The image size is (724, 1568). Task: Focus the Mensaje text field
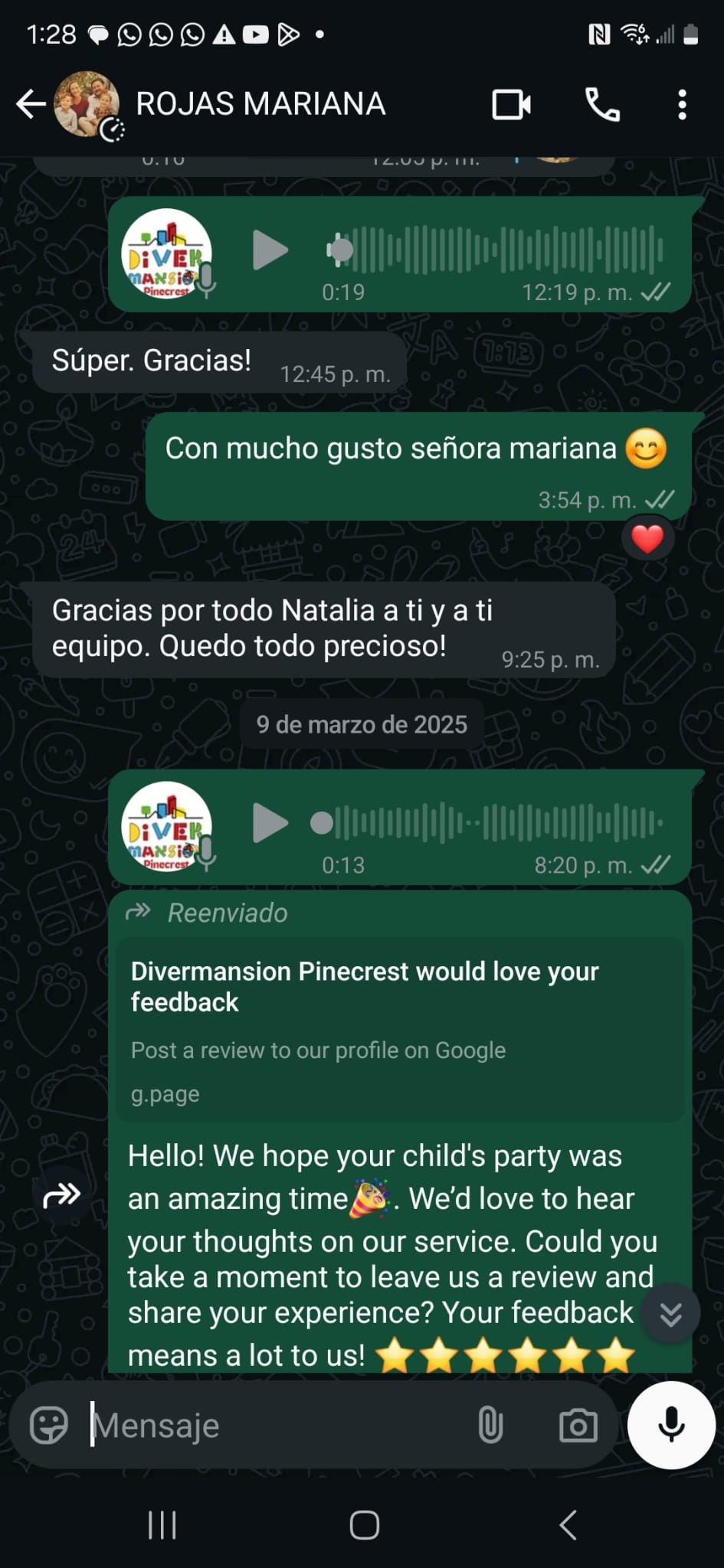click(x=276, y=1426)
